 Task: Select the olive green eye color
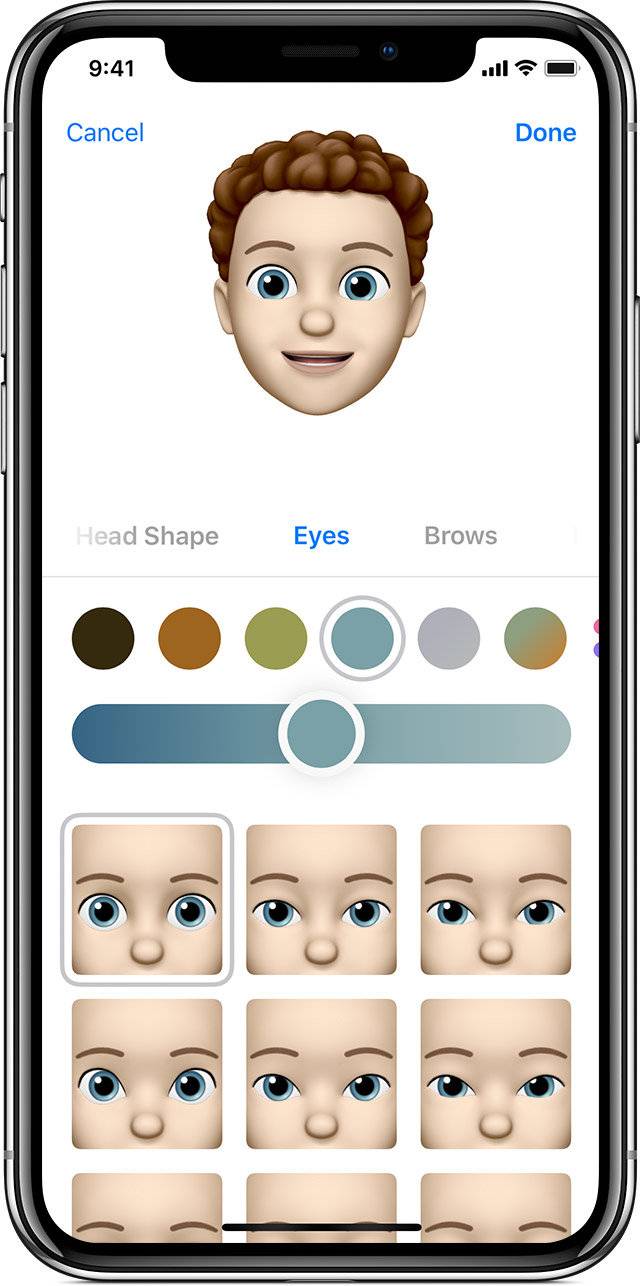coord(275,638)
